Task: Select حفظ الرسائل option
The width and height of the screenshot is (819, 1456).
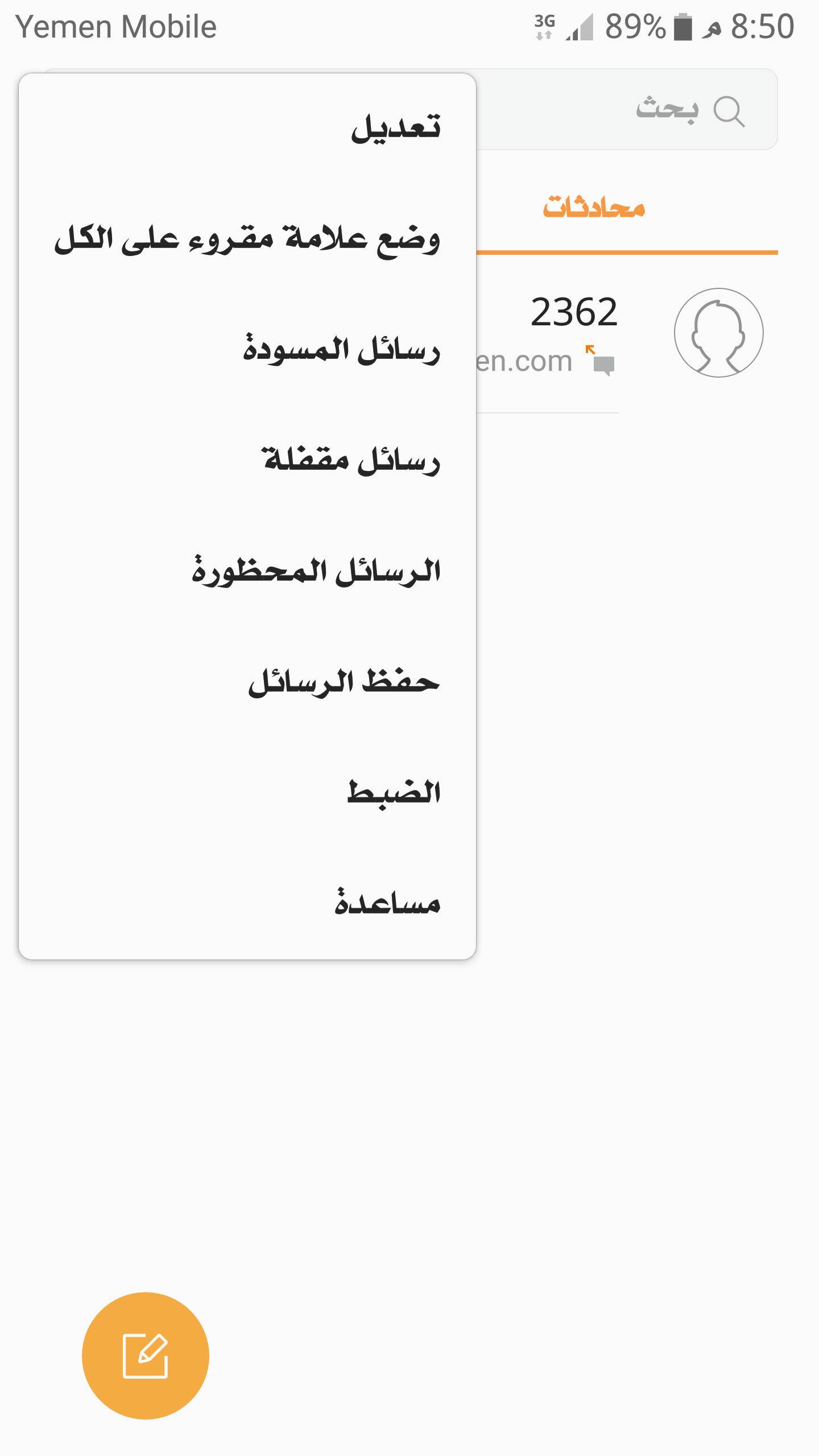Action: (247, 681)
